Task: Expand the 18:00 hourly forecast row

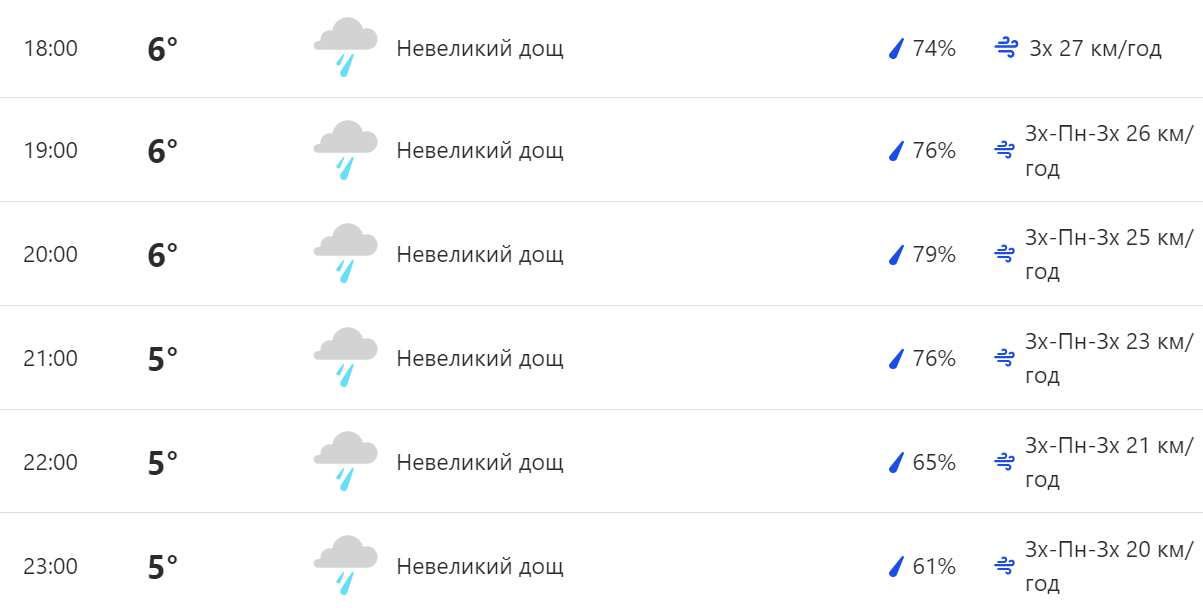Action: (x=480, y=48)
